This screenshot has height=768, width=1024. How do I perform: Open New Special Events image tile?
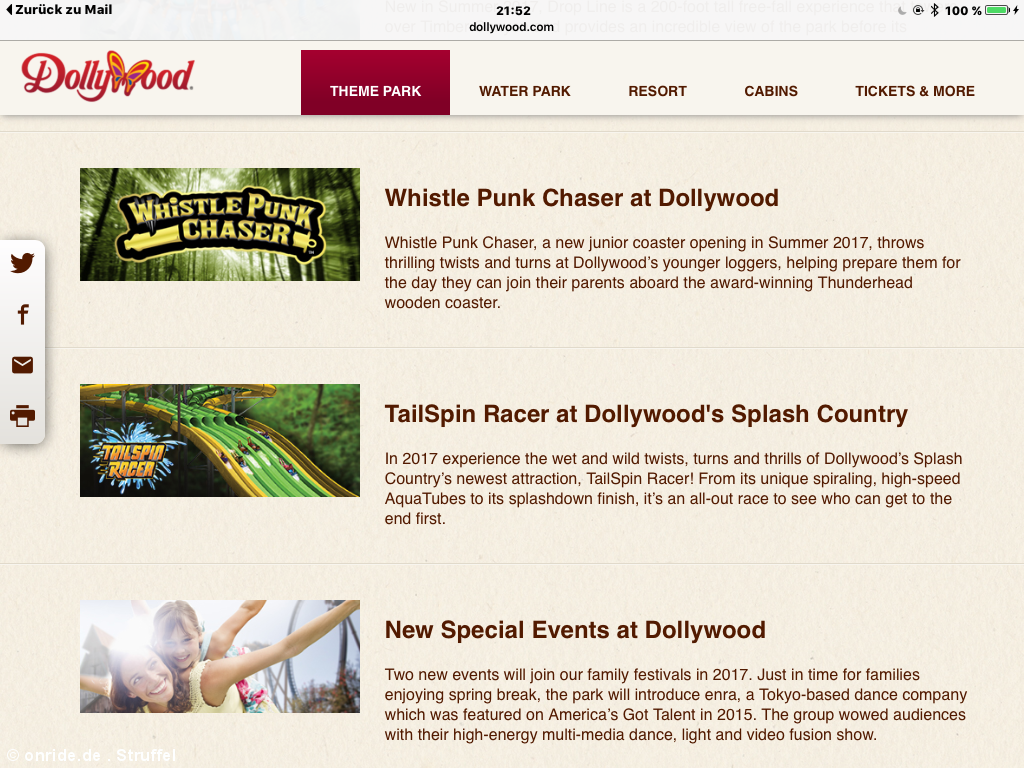pos(220,656)
